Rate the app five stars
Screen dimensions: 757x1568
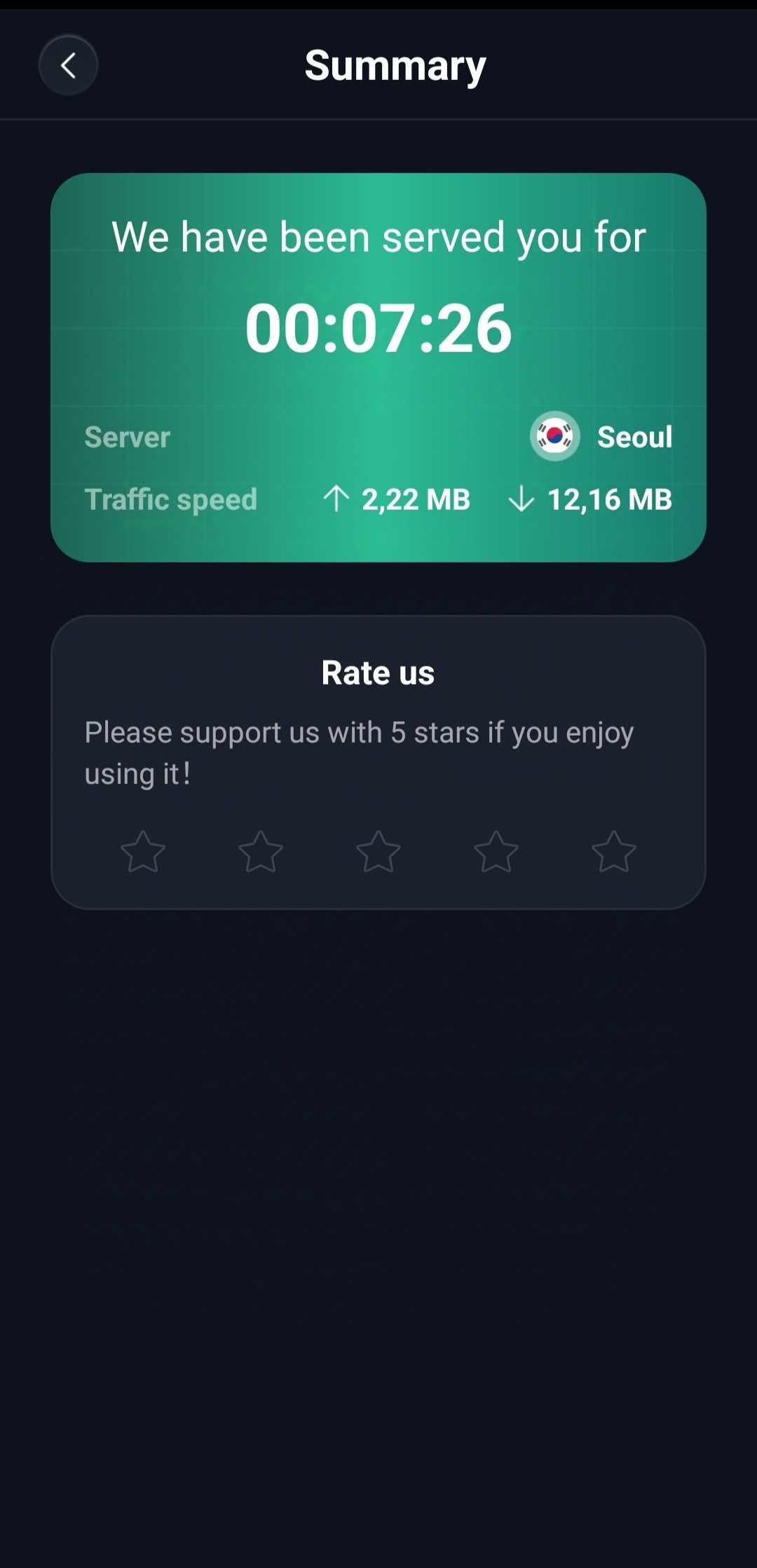(x=614, y=851)
